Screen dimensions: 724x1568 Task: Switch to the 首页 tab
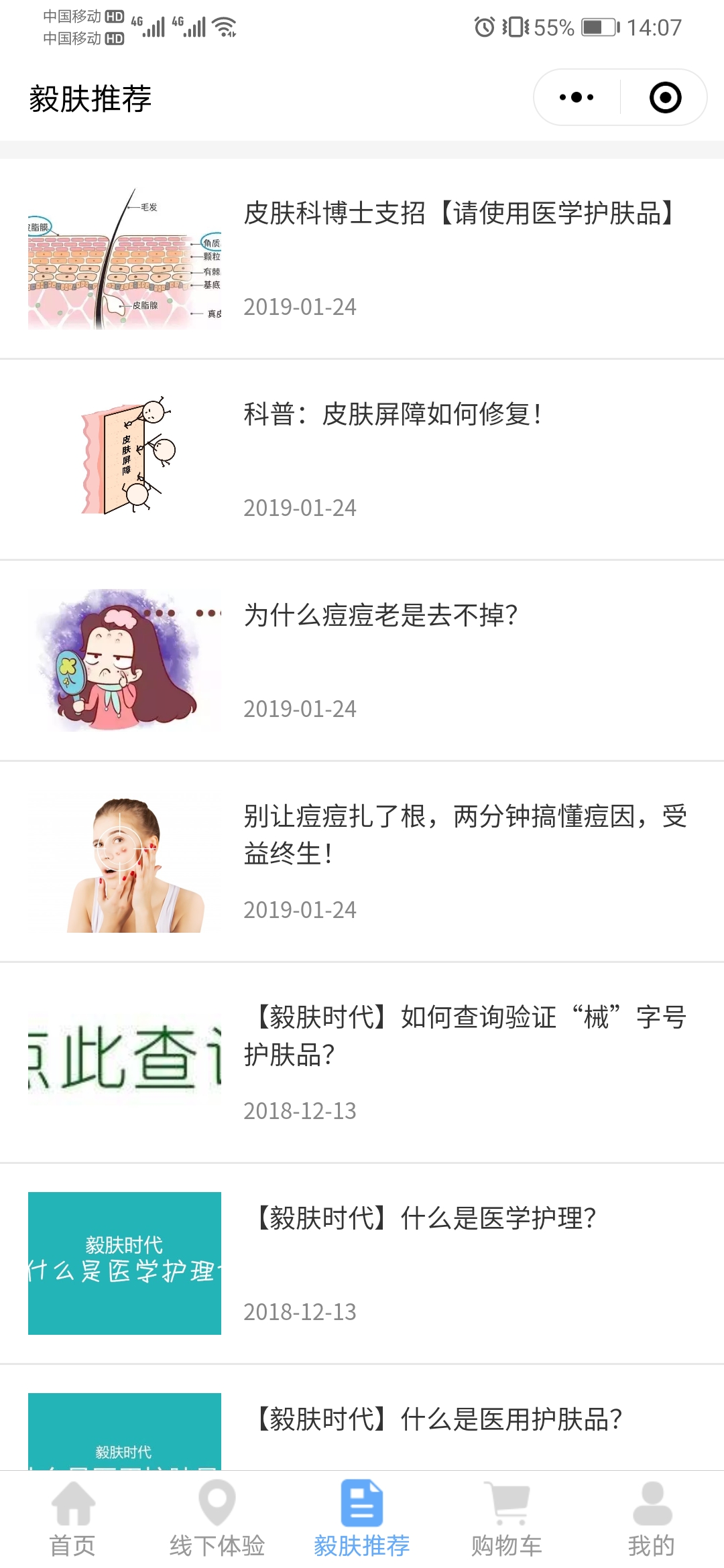pos(72,1528)
